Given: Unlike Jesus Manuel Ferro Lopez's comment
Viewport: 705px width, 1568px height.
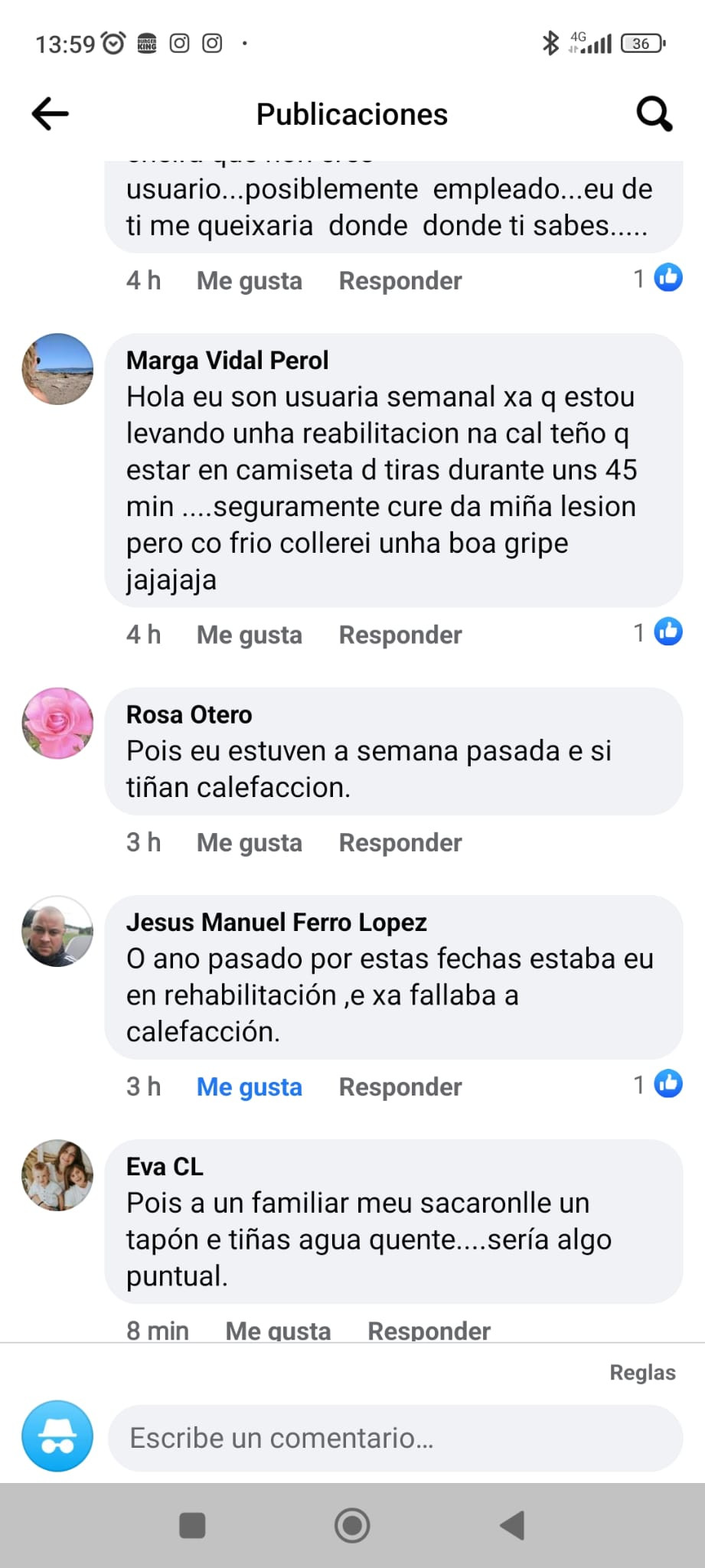Looking at the screenshot, I should pyautogui.click(x=249, y=1086).
